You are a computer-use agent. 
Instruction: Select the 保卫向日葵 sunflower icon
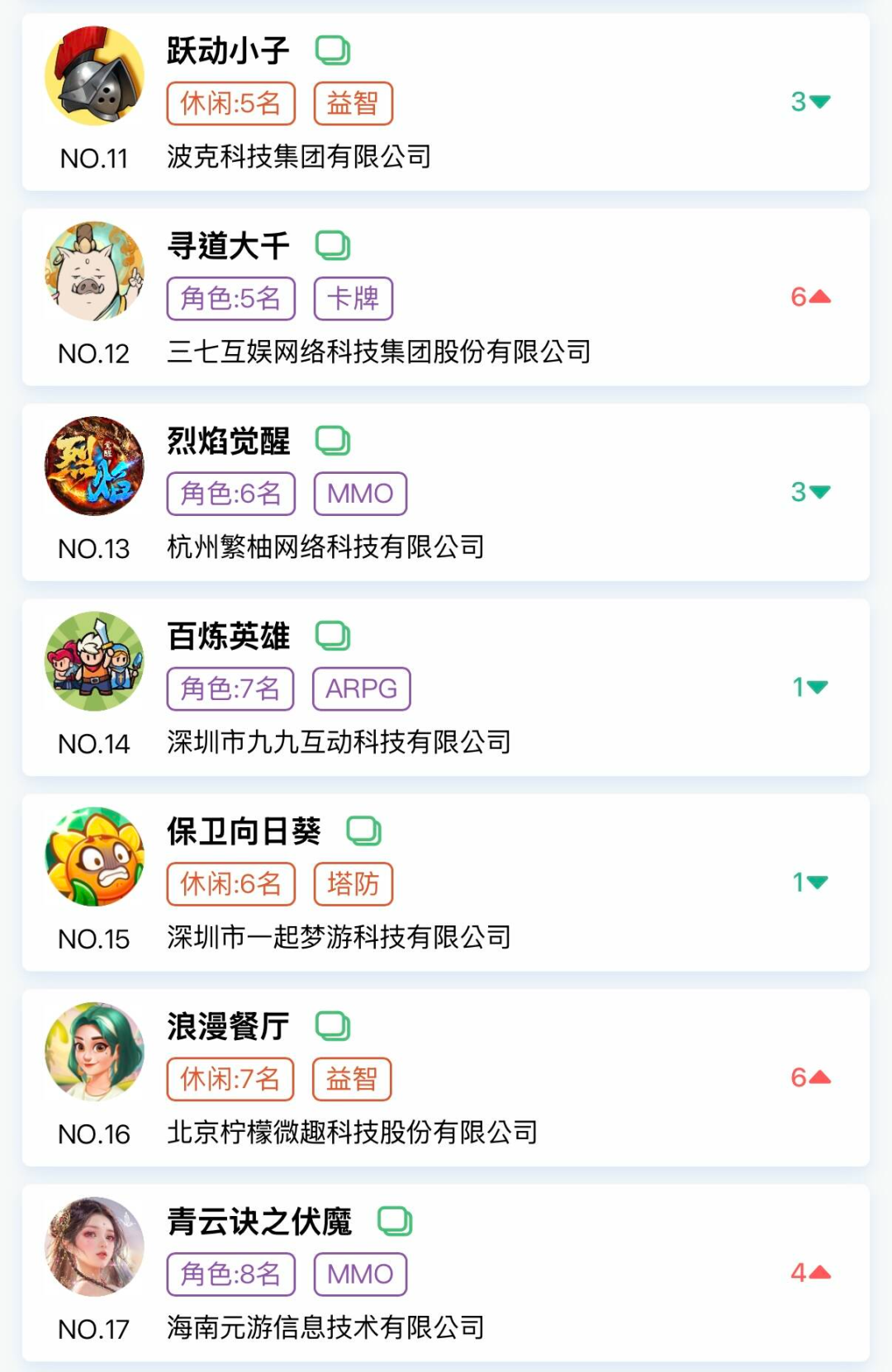coord(94,857)
